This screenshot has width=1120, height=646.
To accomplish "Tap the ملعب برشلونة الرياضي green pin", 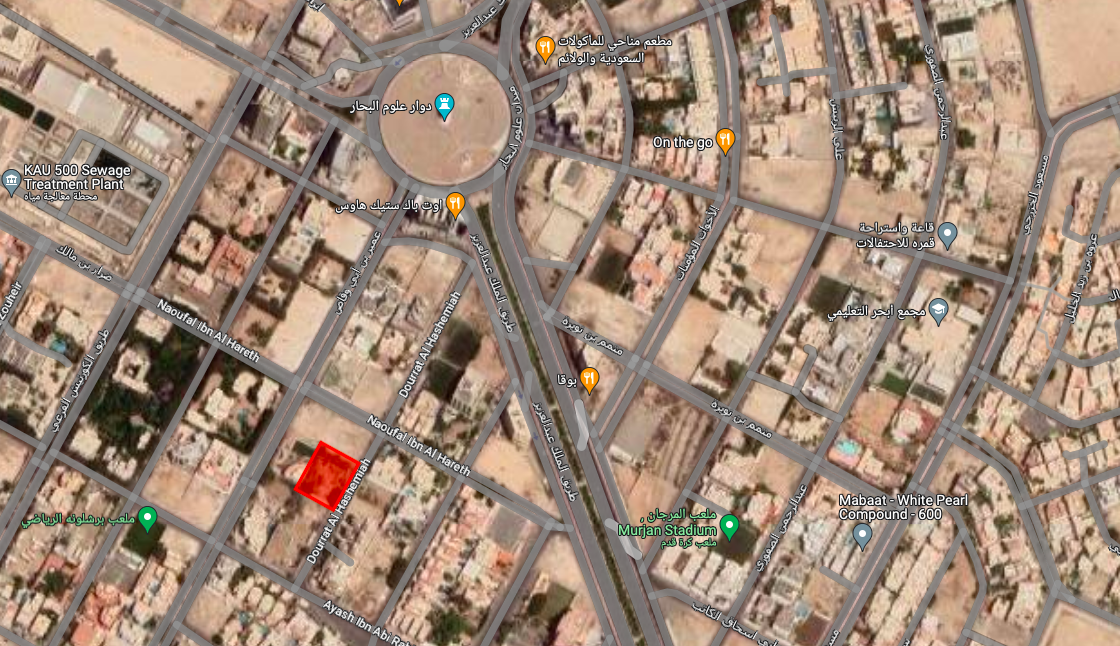I will click(148, 518).
